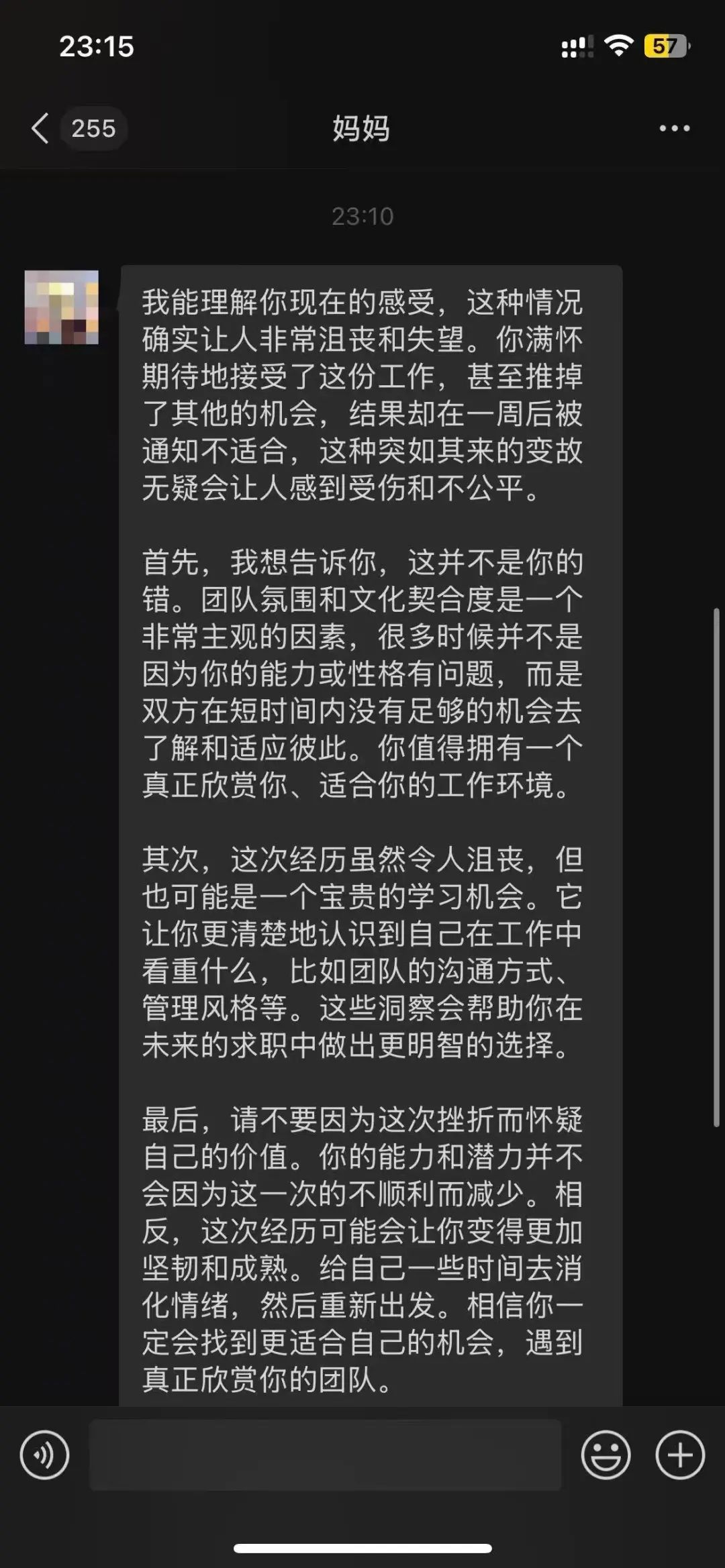Switch to voice message input
Image resolution: width=725 pixels, height=1568 pixels.
click(44, 1455)
